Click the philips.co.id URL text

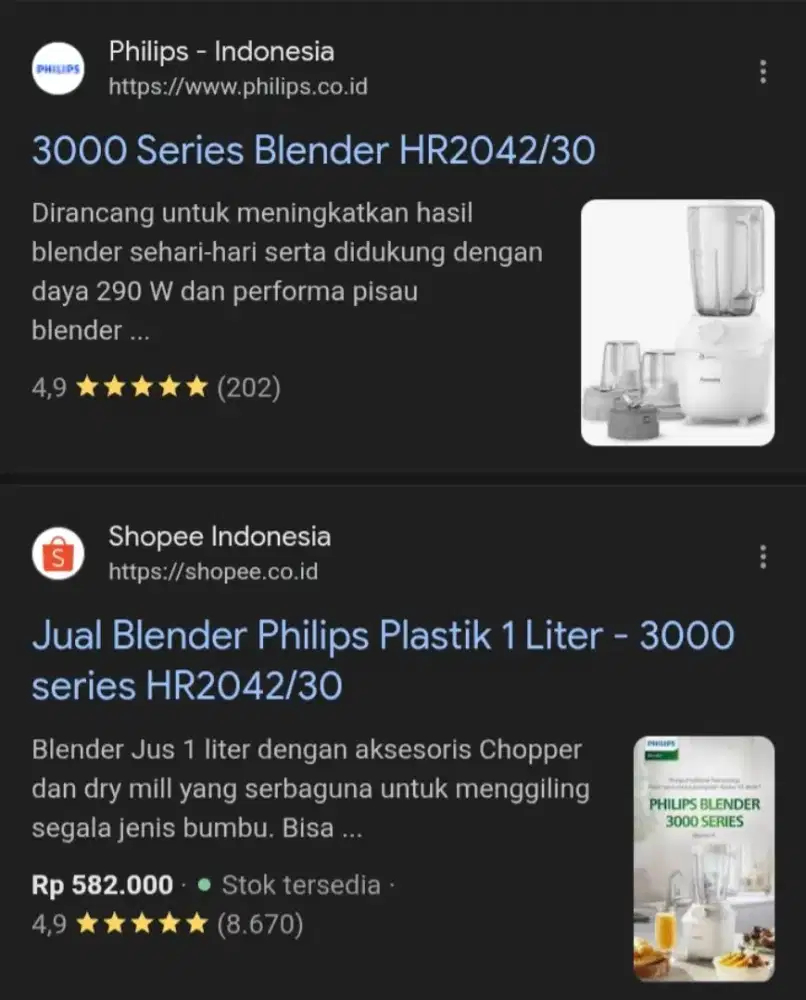pos(237,87)
